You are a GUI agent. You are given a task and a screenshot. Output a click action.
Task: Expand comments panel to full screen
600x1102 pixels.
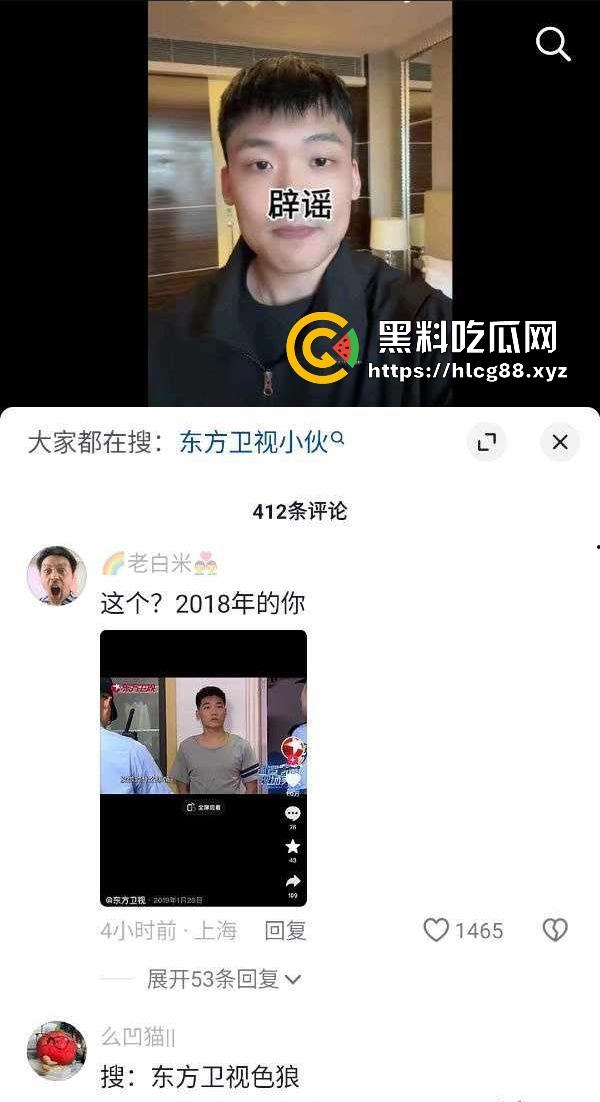pos(487,442)
